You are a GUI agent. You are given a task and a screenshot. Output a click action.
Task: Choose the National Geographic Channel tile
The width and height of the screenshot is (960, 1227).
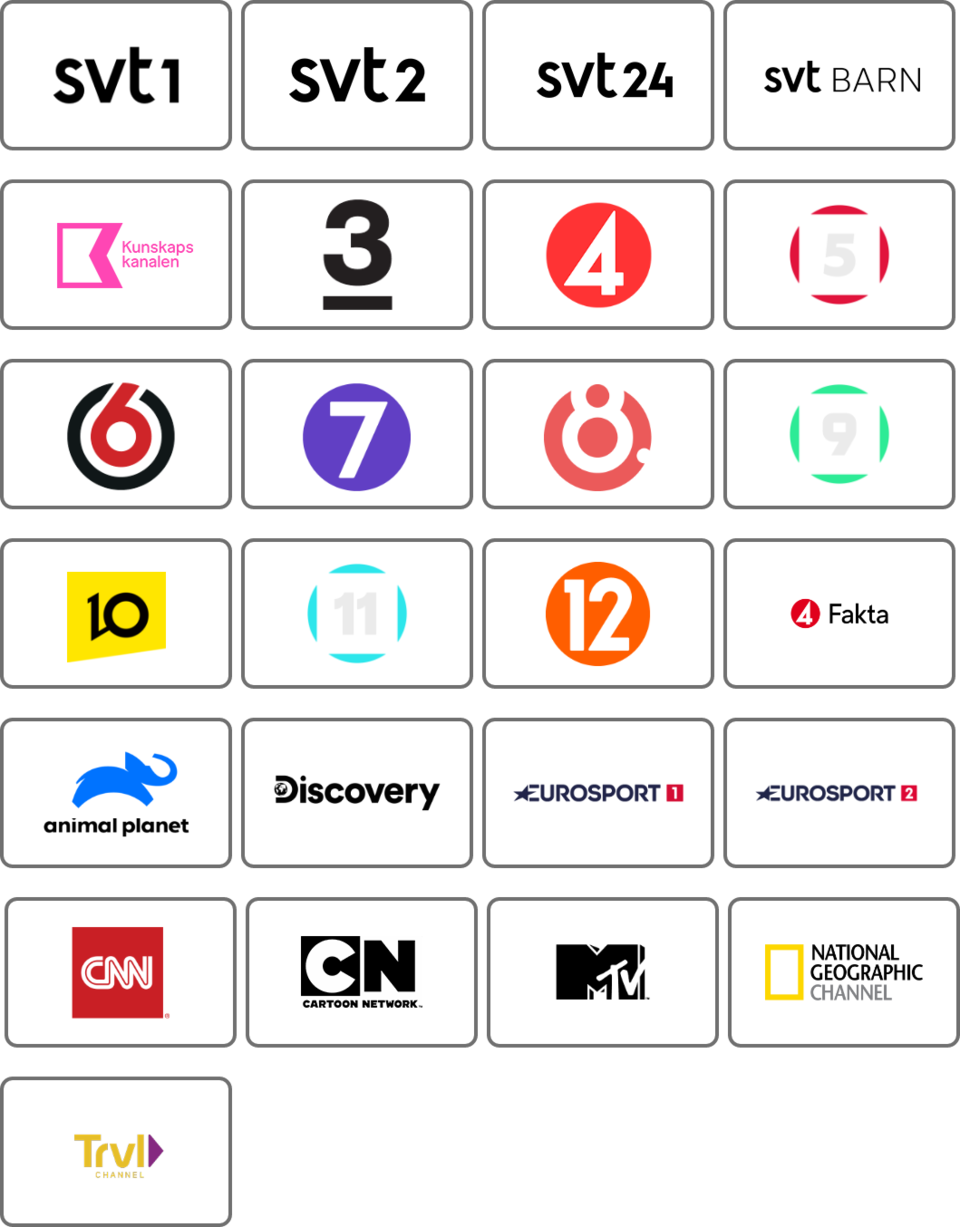point(843,972)
